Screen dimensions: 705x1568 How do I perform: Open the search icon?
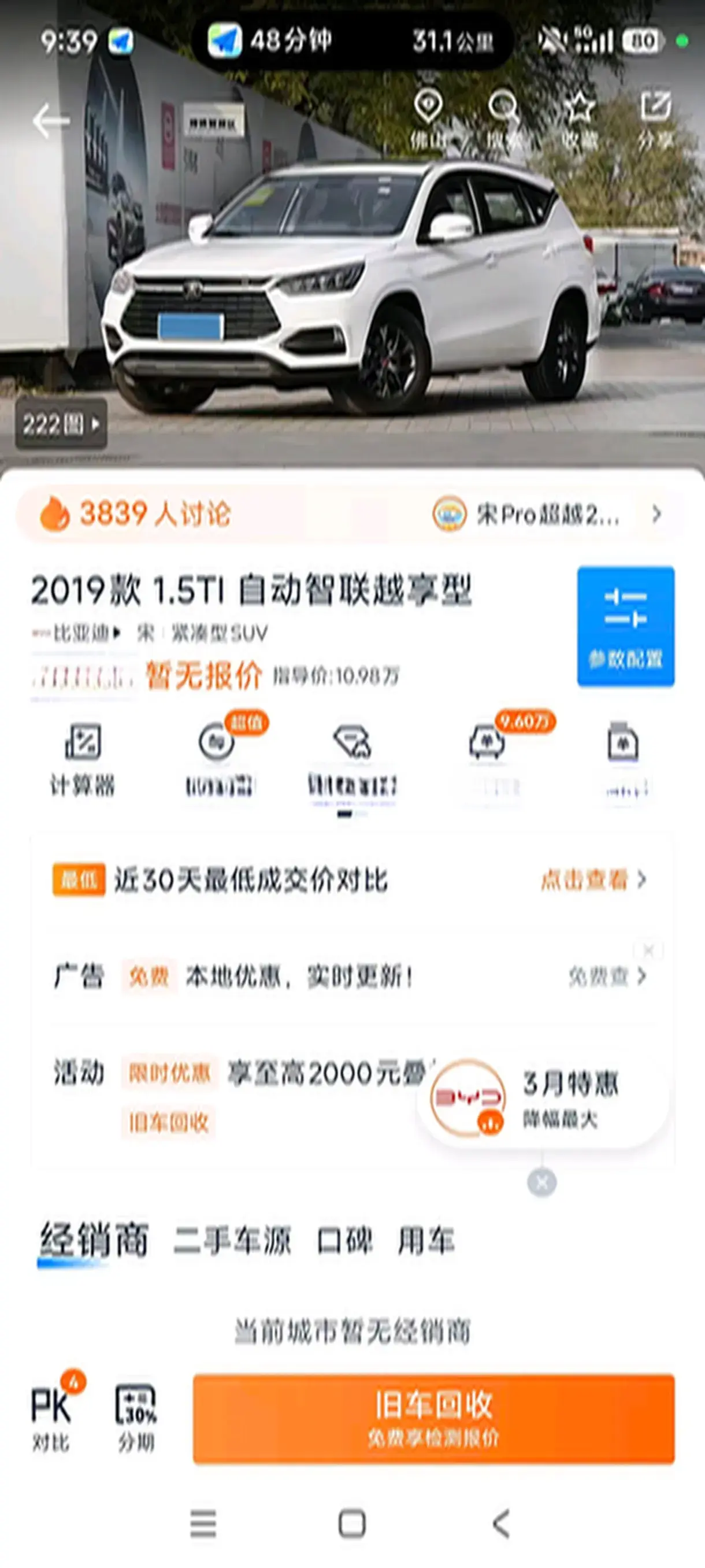pos(504,120)
